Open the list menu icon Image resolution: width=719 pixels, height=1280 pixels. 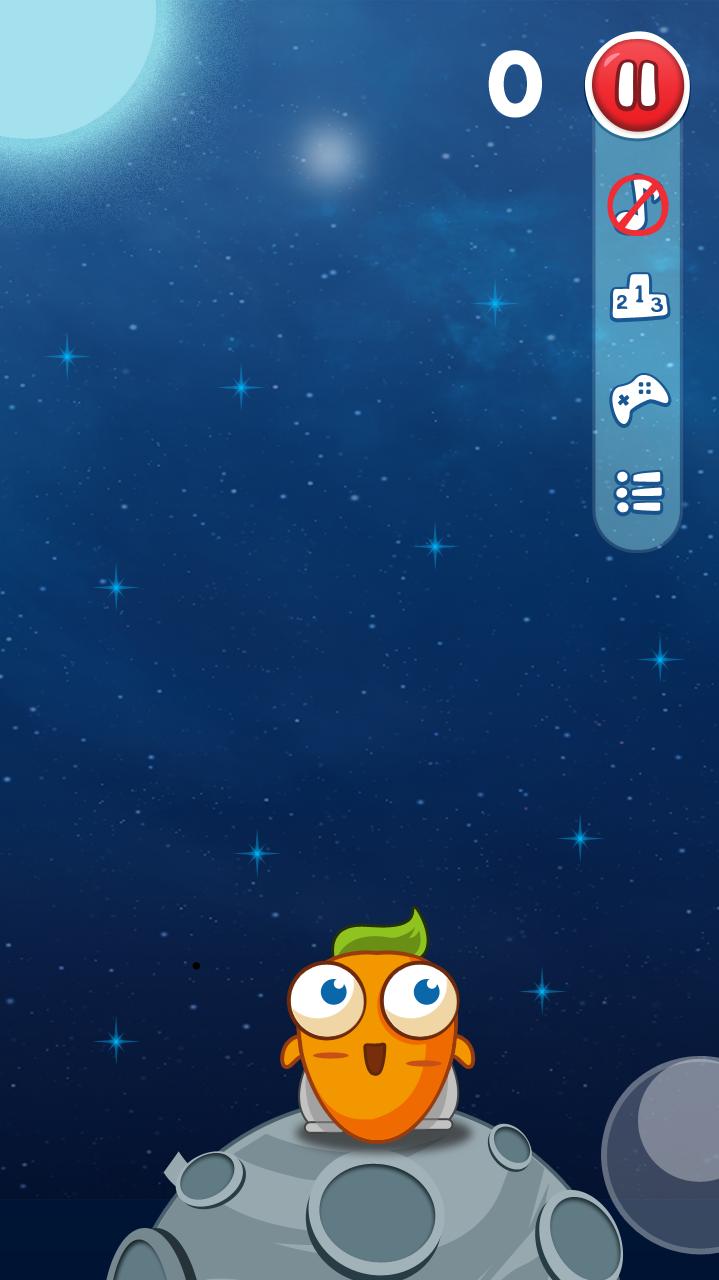[639, 492]
